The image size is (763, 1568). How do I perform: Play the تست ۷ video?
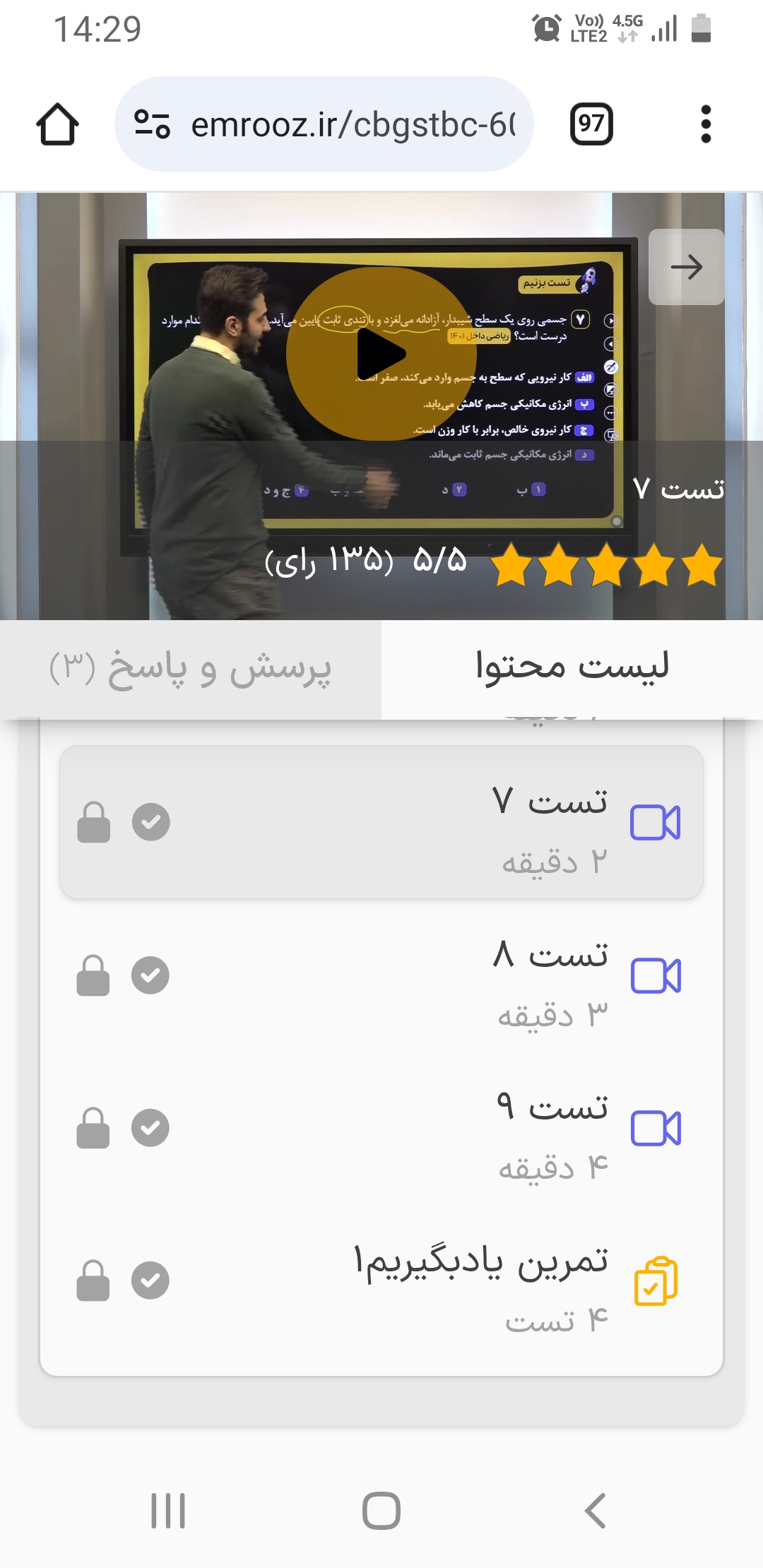coord(381,354)
